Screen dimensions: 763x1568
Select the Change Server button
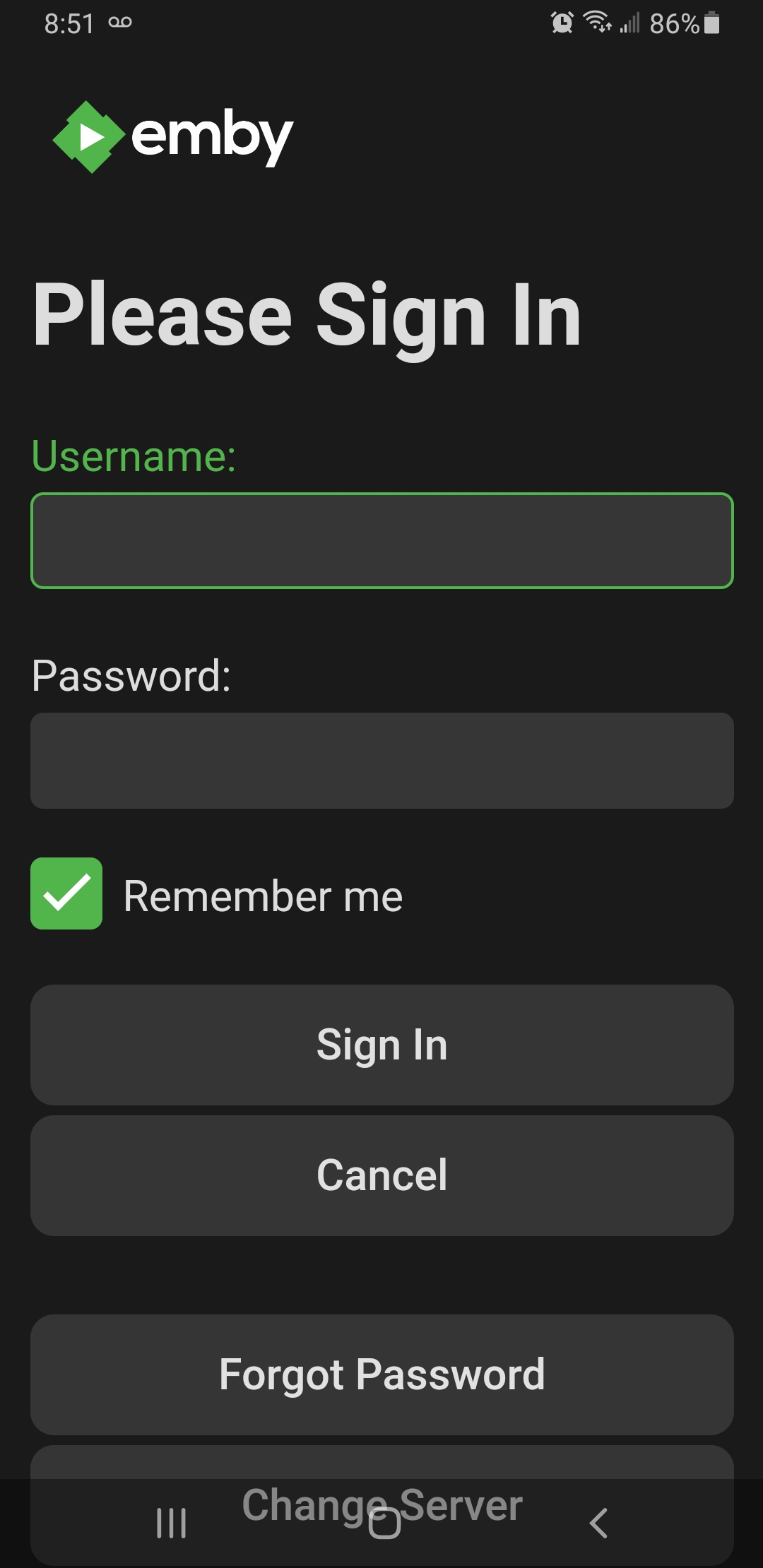(x=381, y=1463)
